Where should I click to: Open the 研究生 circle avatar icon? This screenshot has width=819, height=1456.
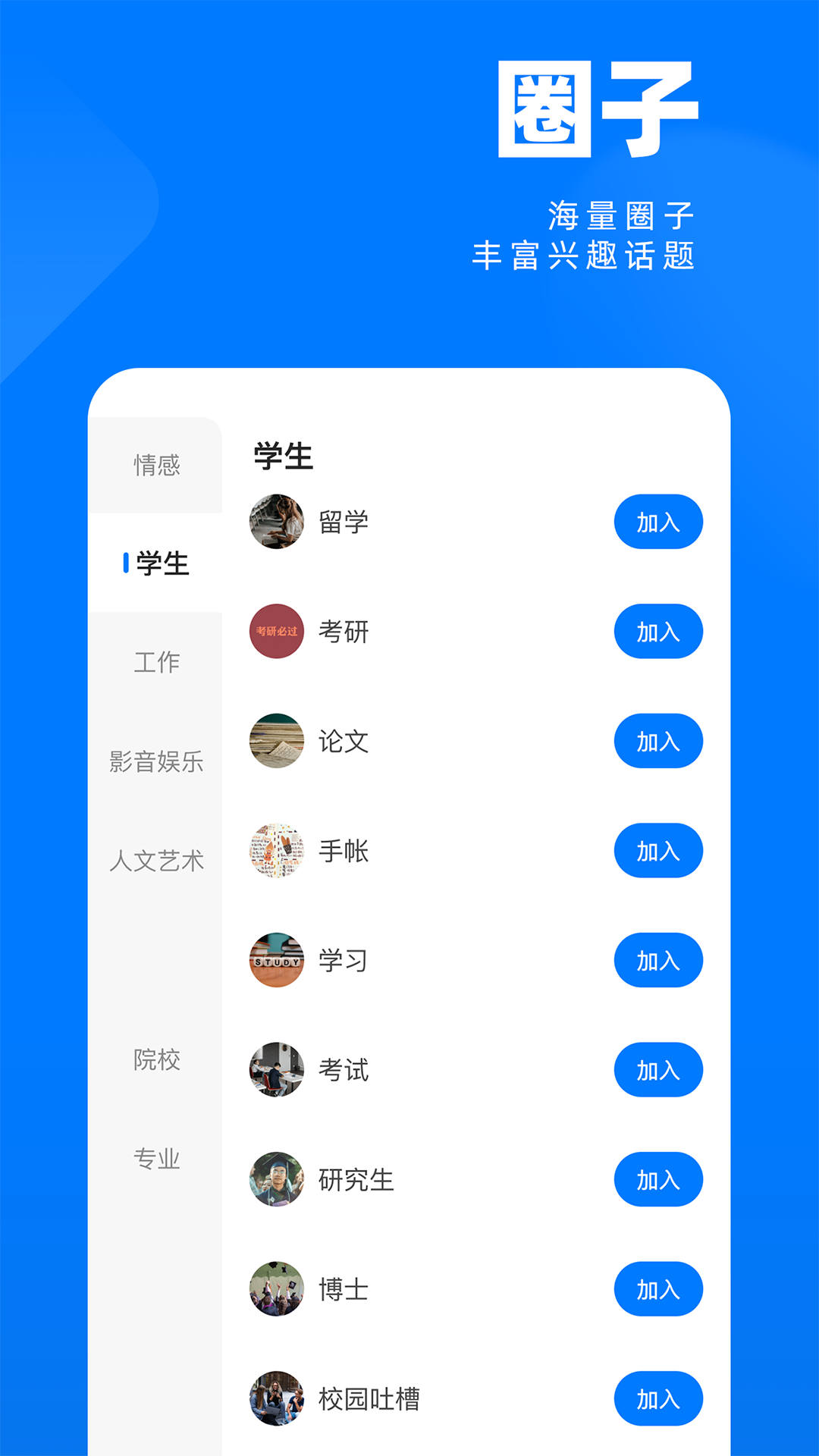tap(276, 1179)
